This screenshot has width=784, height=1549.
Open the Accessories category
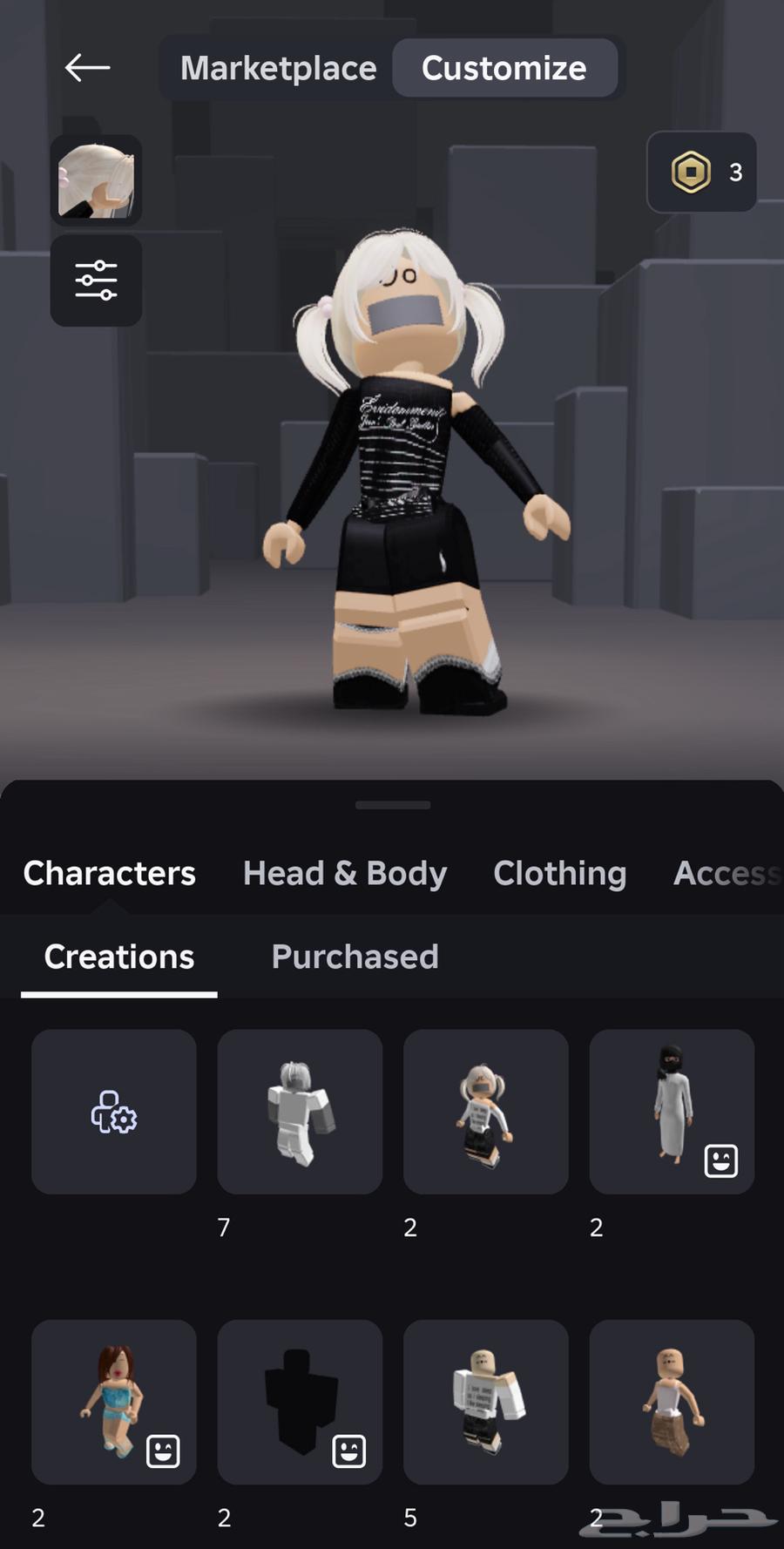click(x=726, y=873)
